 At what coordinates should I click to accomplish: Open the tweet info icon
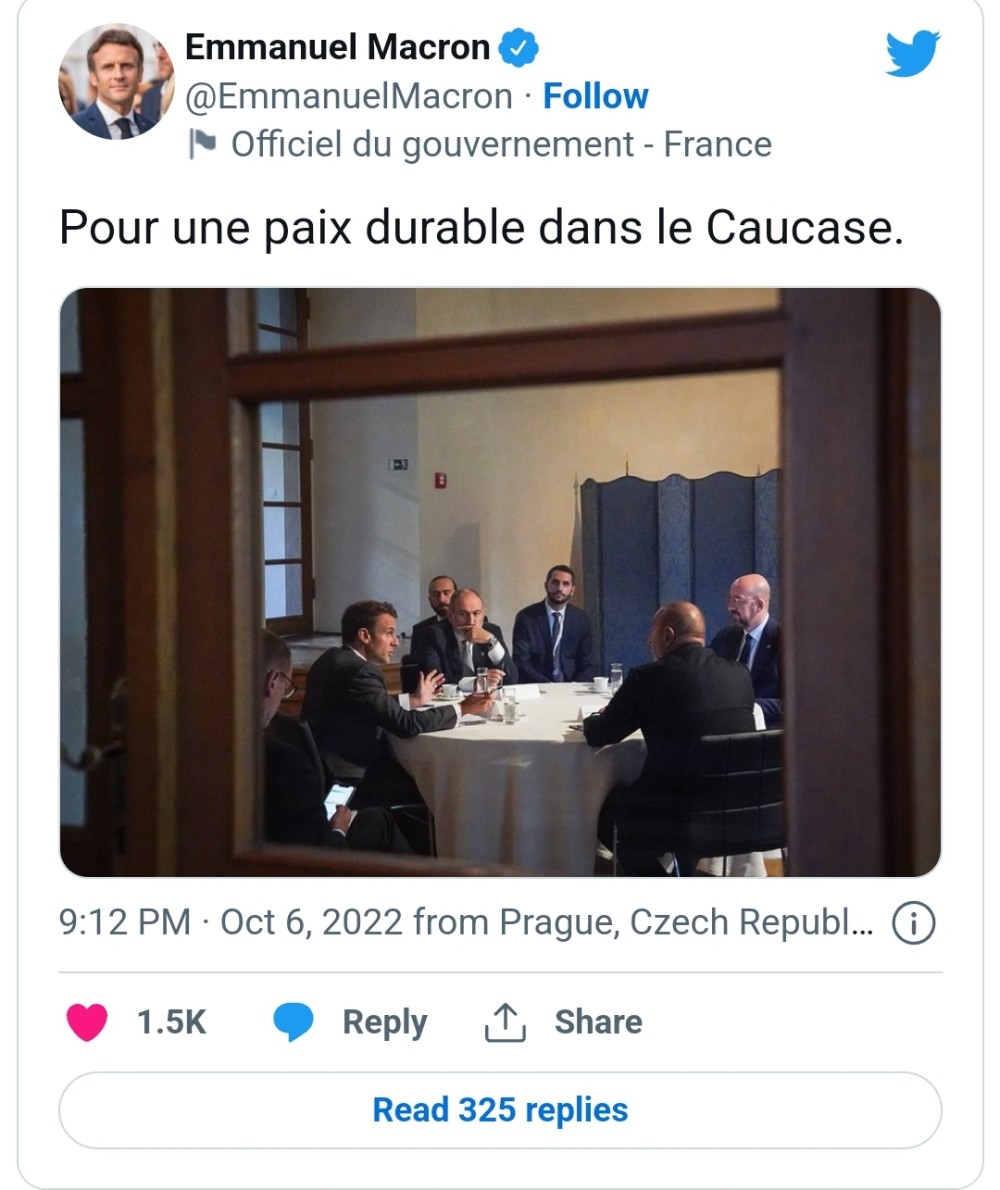pyautogui.click(x=912, y=923)
